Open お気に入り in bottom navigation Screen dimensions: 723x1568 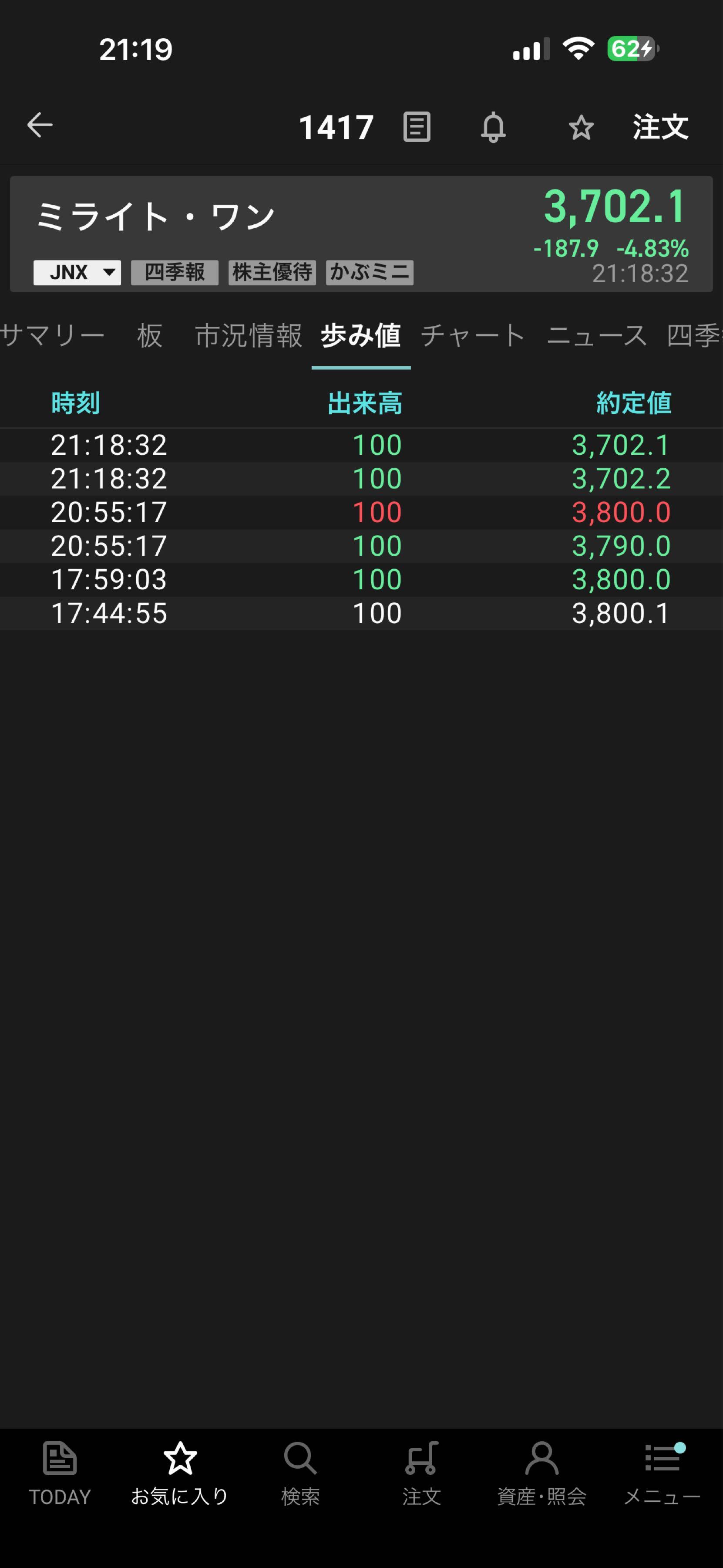point(180,1473)
